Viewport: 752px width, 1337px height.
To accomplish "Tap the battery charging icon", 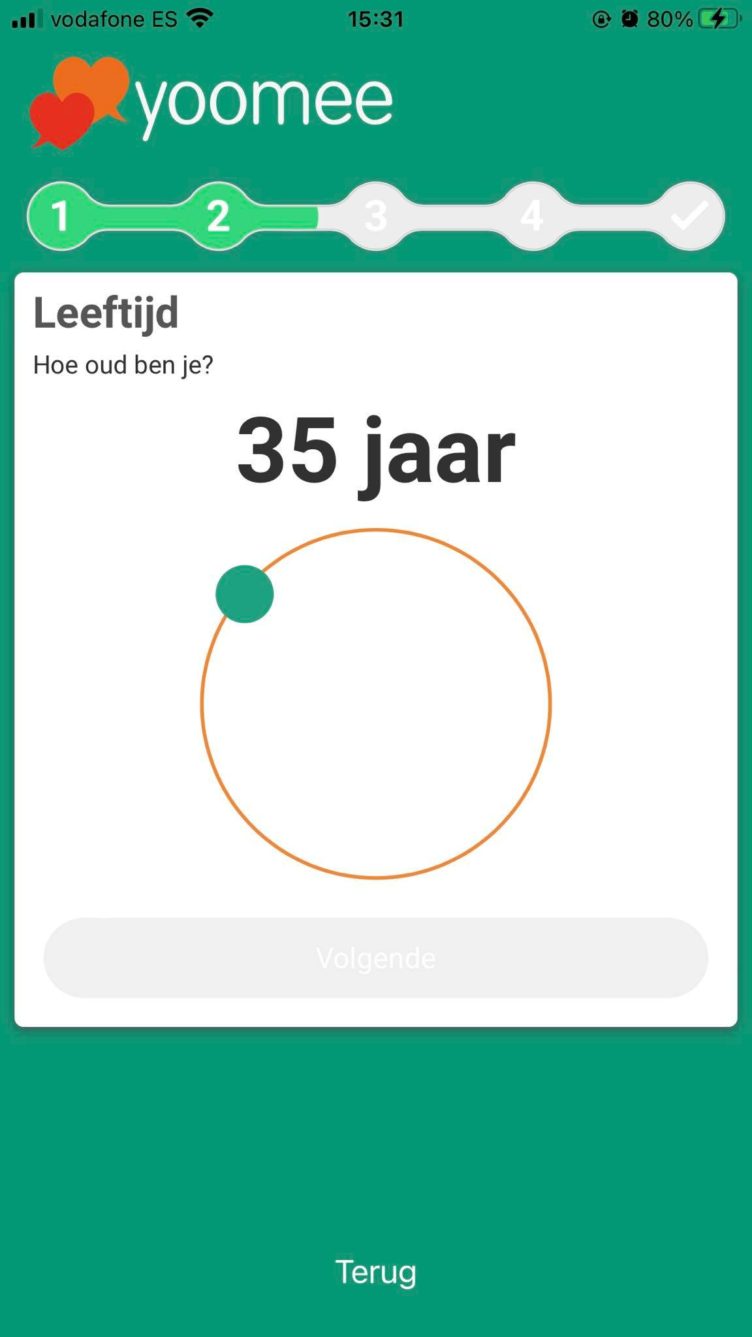I will point(716,17).
